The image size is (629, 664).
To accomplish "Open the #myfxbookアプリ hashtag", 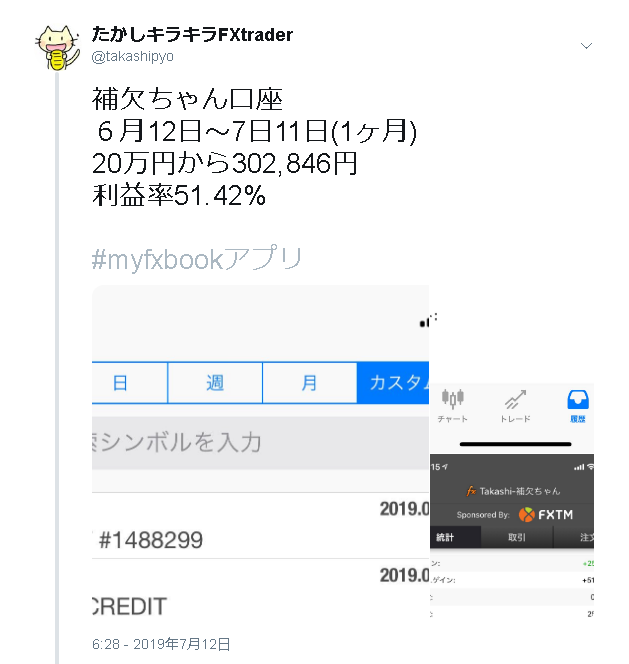I will (x=196, y=261).
